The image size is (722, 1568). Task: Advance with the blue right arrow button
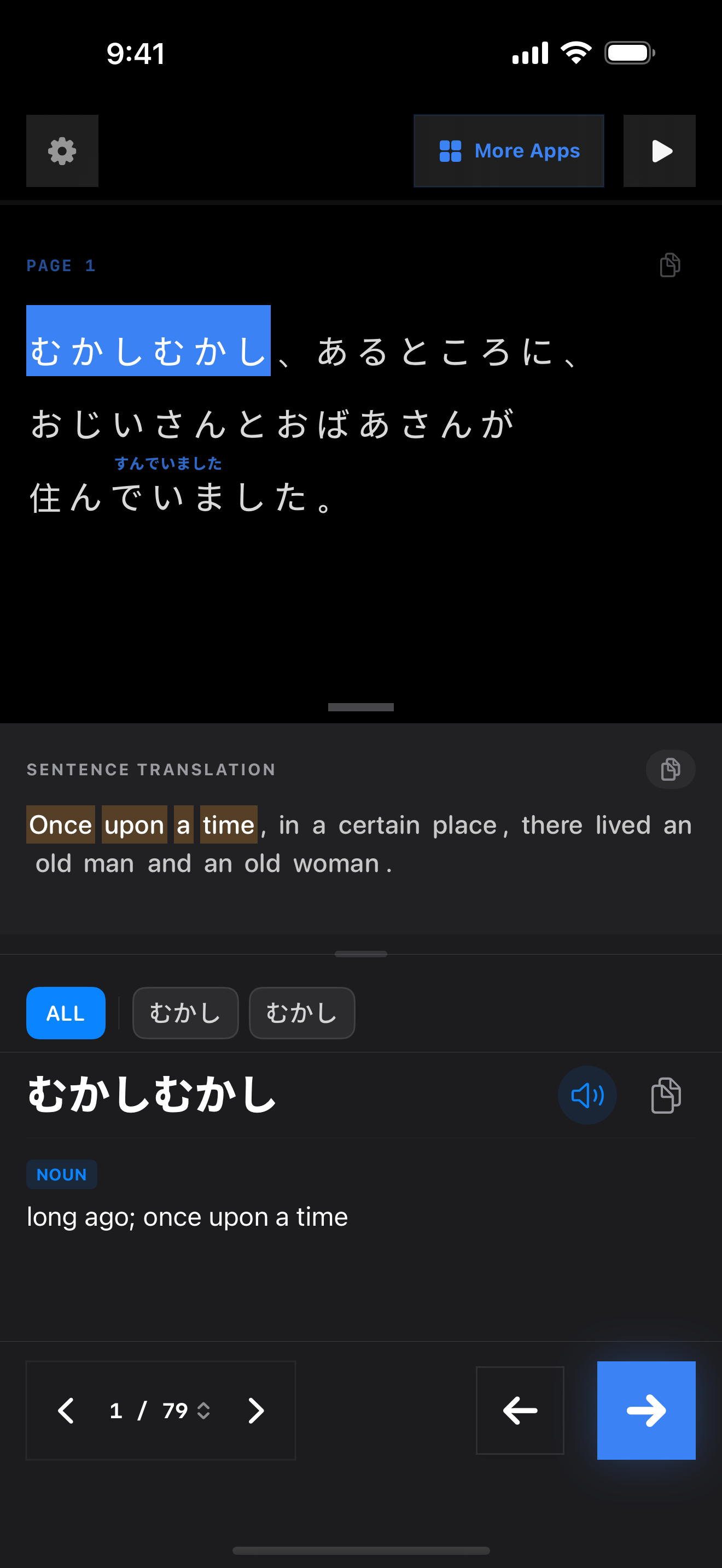646,1411
